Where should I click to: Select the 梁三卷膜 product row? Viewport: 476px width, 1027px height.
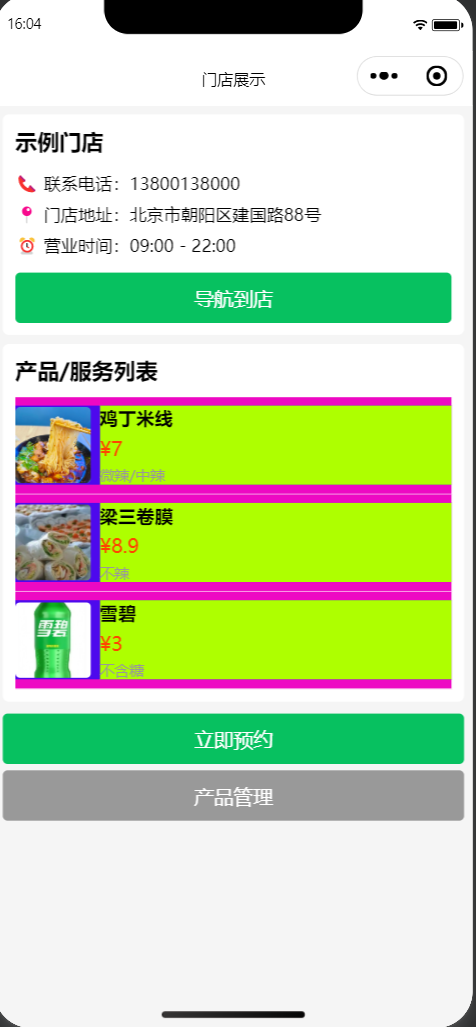233,542
